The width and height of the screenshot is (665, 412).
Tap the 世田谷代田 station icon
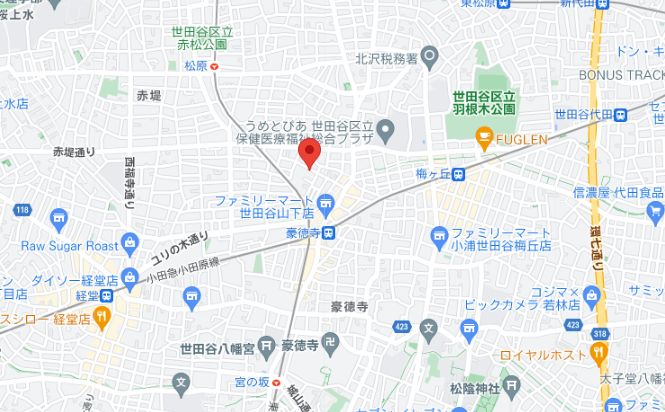[622, 114]
